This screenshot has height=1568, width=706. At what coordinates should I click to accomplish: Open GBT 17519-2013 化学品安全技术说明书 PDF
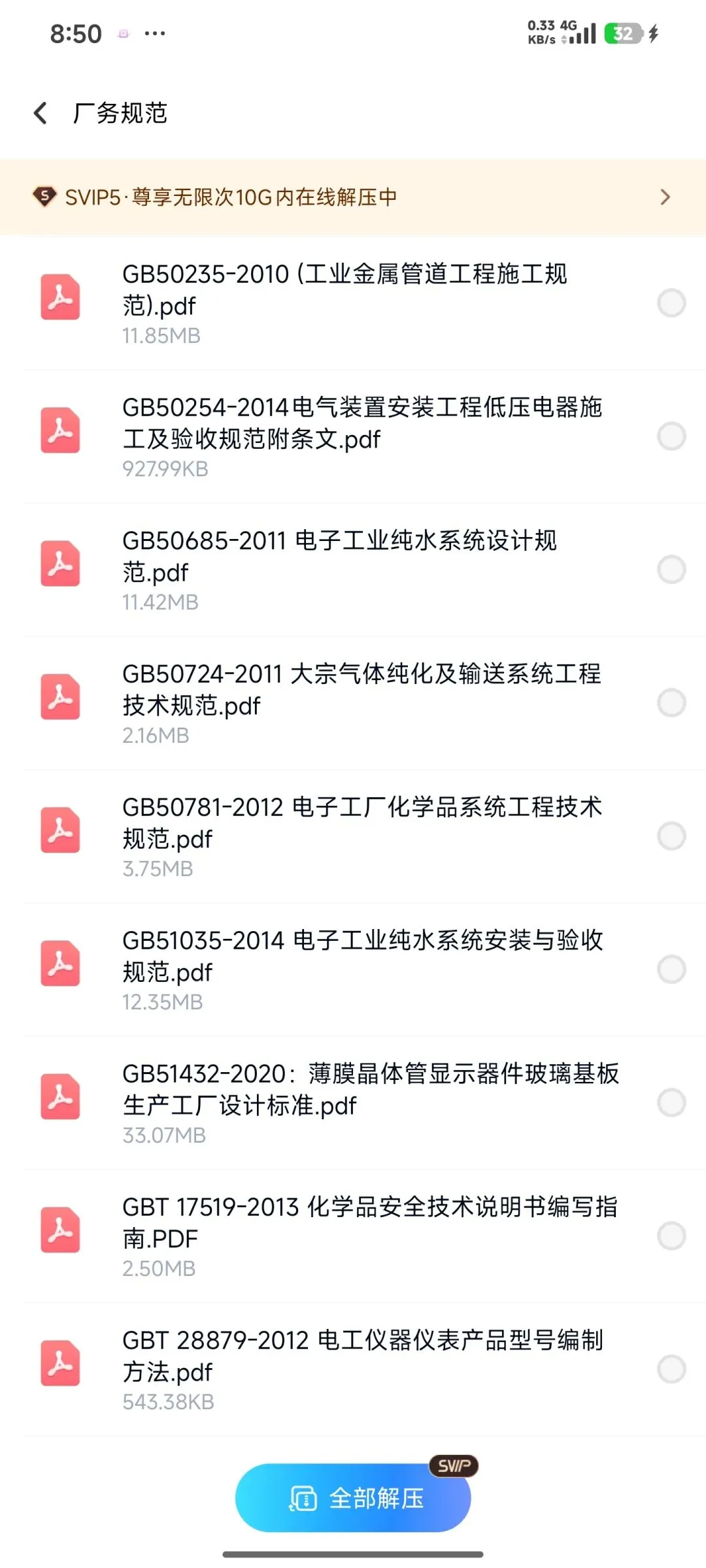click(x=370, y=1222)
